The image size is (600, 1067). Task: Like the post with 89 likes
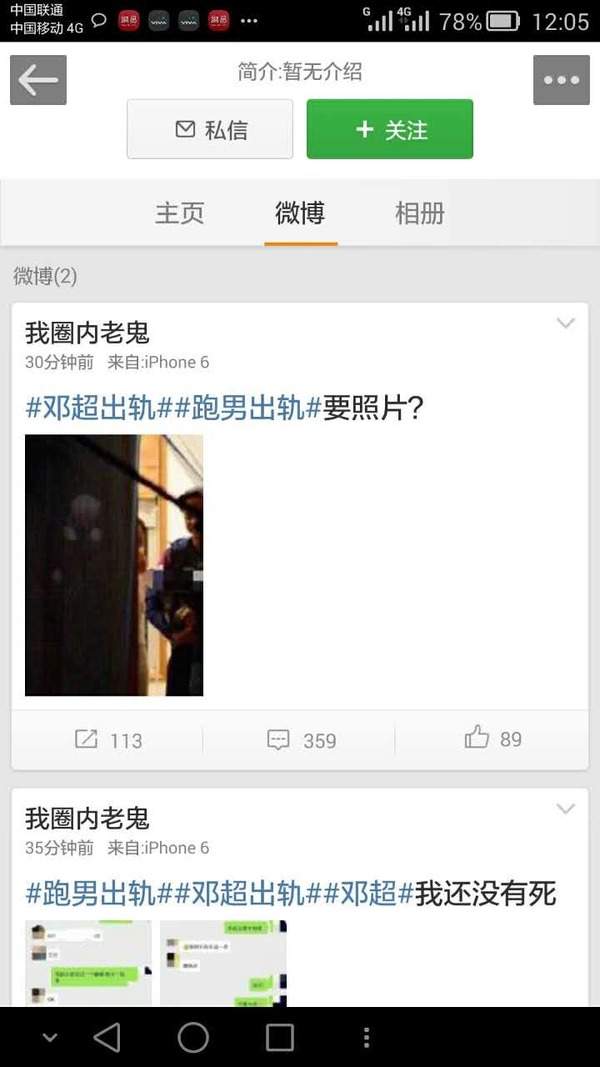[x=493, y=739]
